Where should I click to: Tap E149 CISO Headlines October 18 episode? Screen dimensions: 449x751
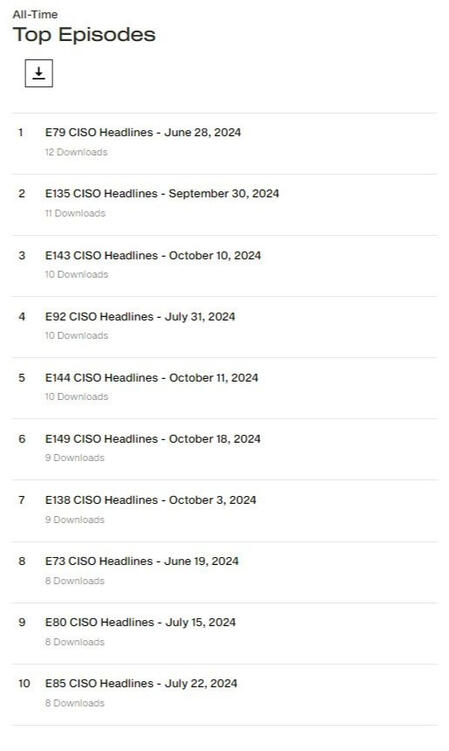click(x=153, y=439)
